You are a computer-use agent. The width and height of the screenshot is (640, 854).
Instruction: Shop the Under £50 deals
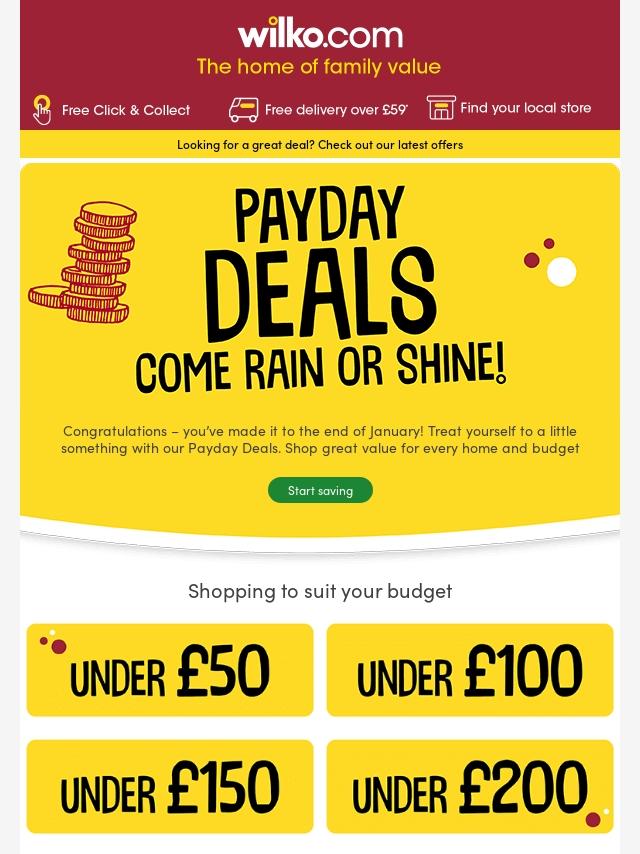(170, 670)
